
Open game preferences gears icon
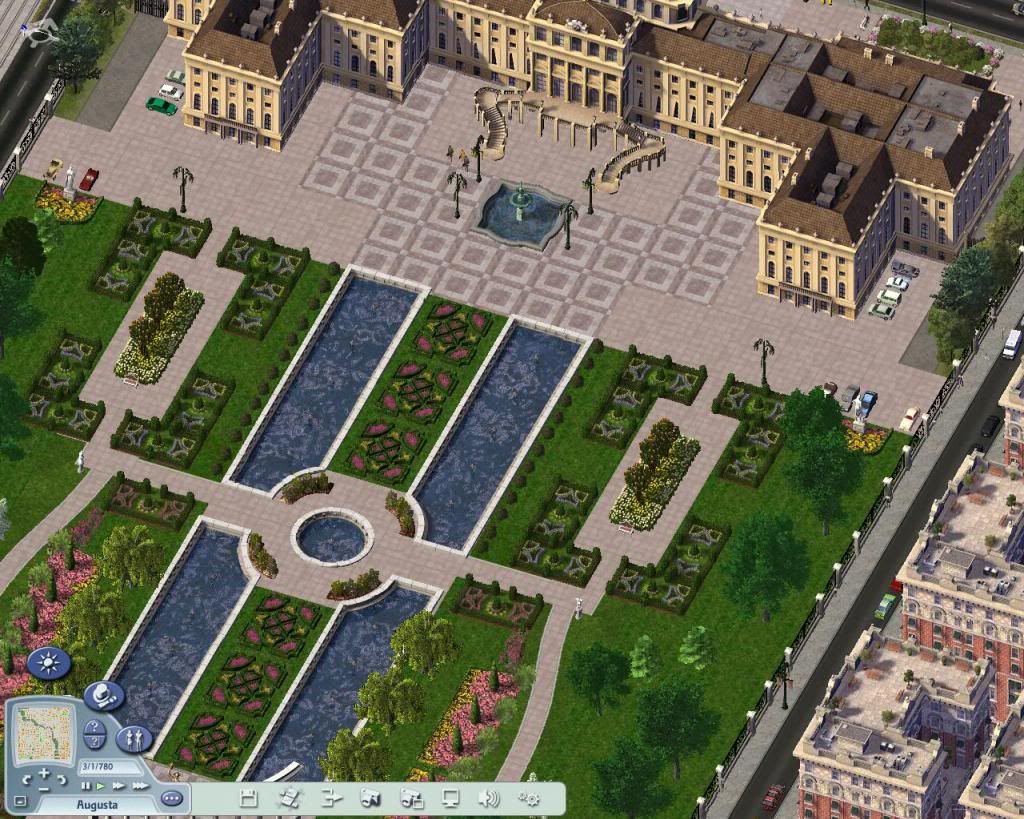(x=529, y=798)
